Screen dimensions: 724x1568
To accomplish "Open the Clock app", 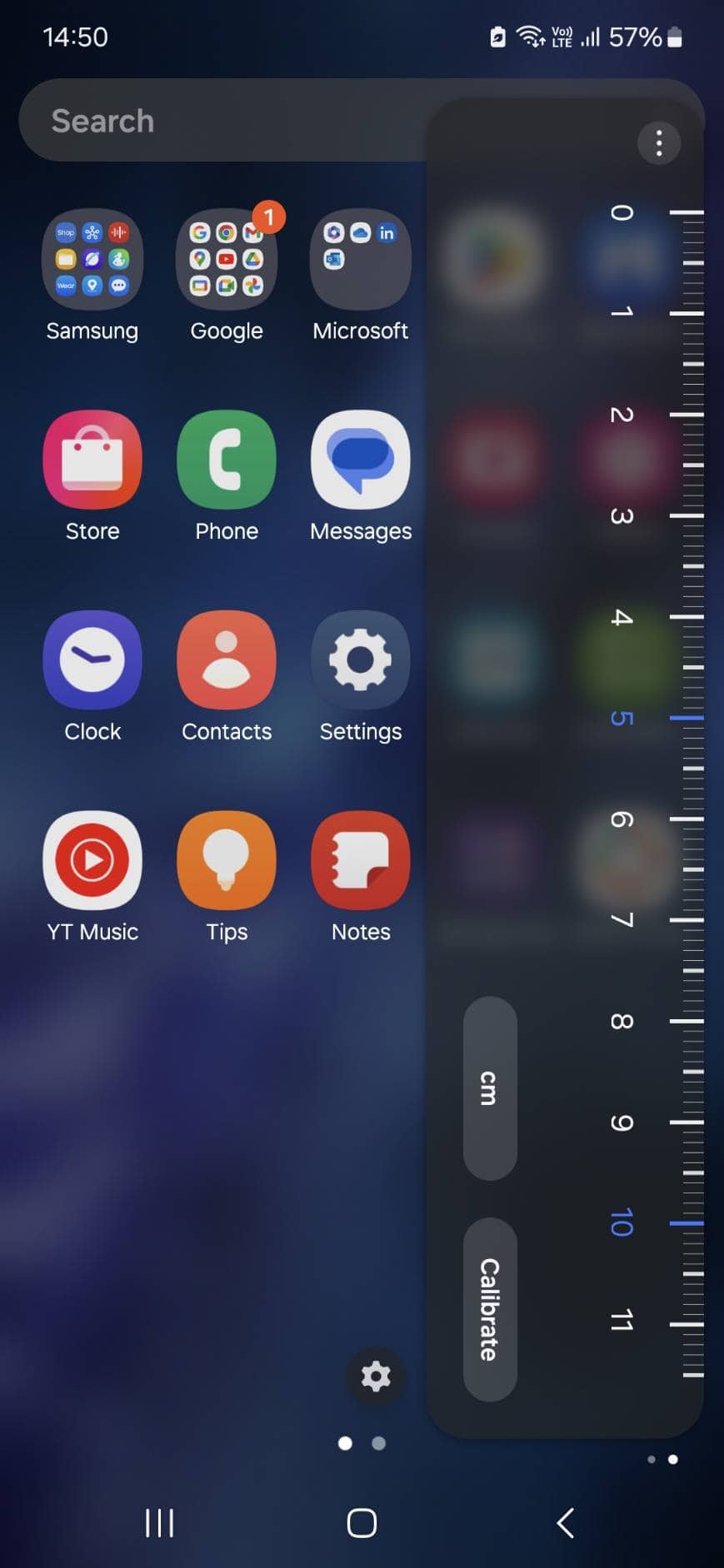I will (92, 660).
